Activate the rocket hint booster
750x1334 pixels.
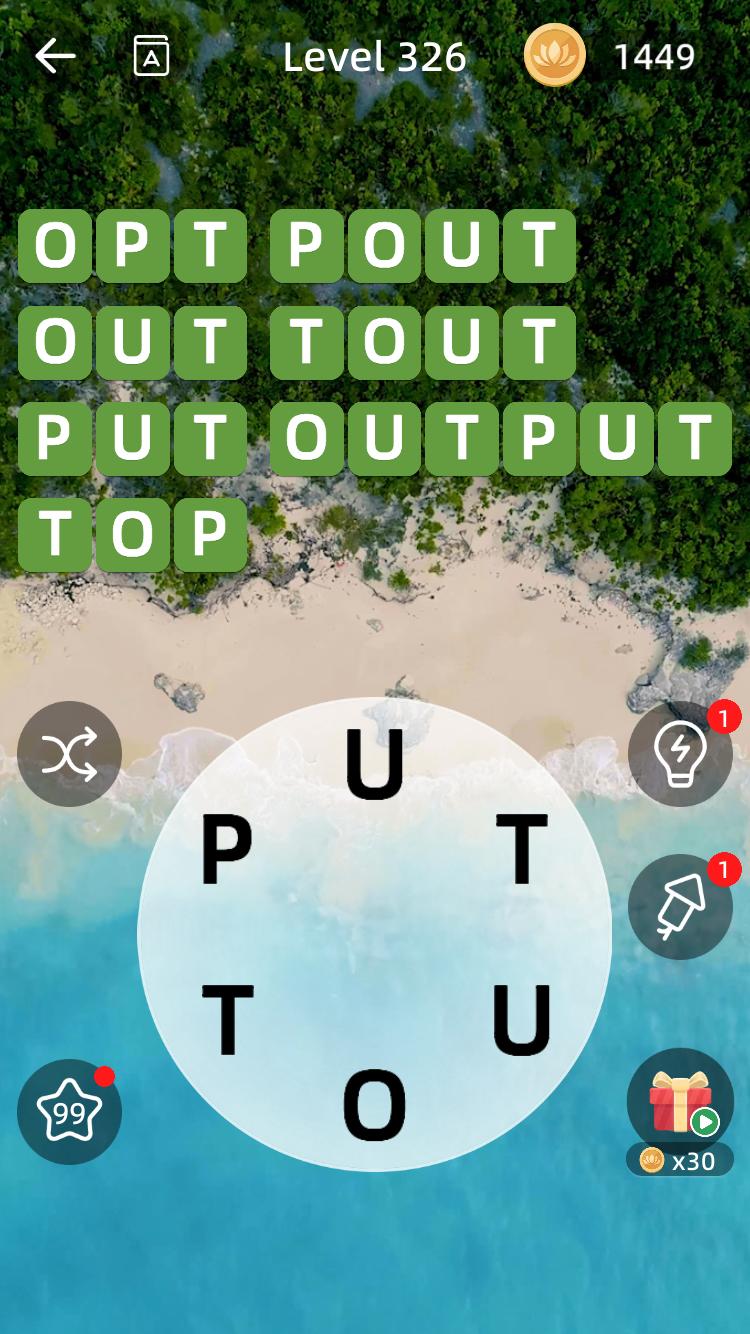pyautogui.click(x=680, y=907)
